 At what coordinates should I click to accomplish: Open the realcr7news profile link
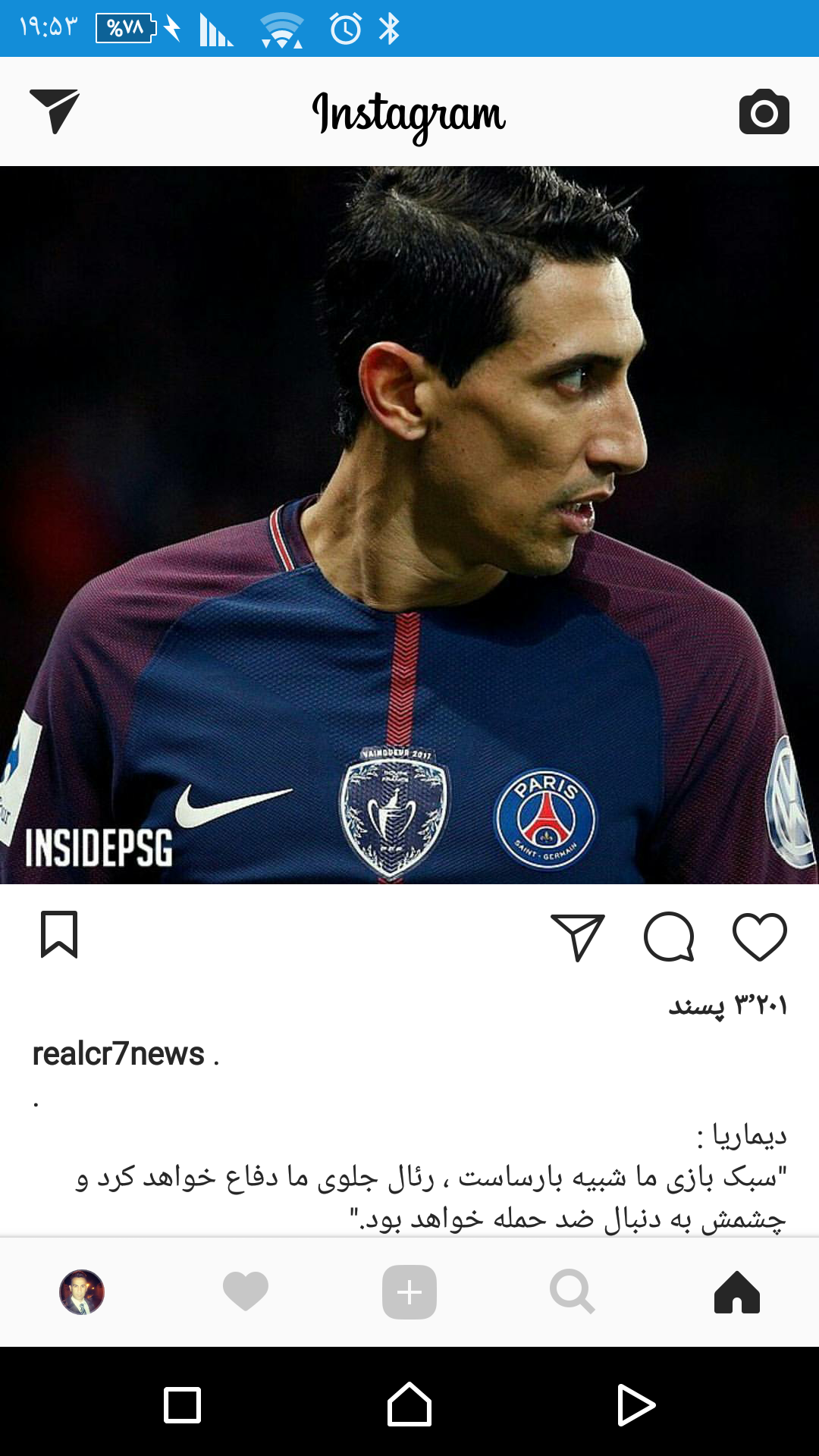click(x=118, y=1053)
